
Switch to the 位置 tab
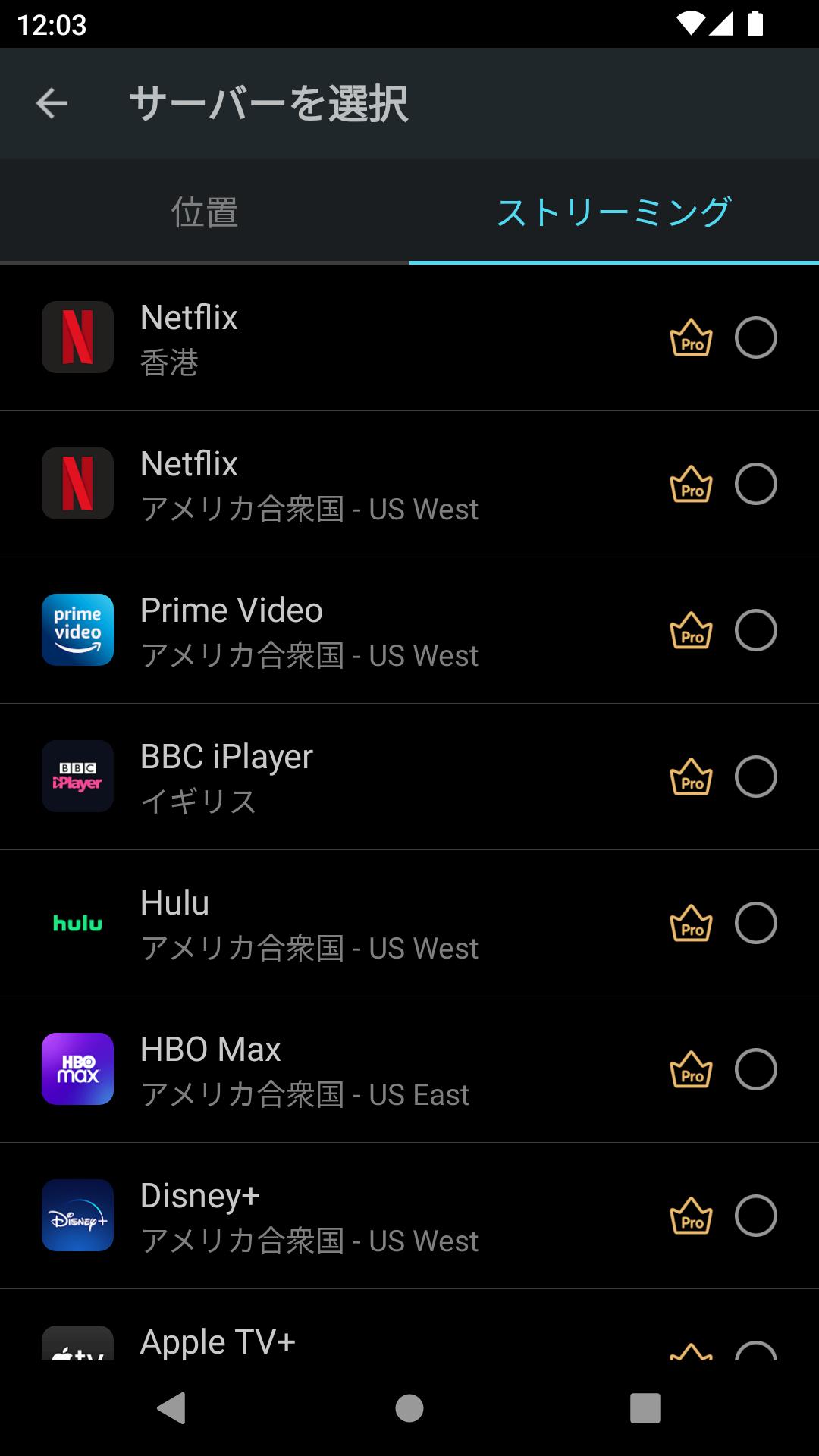pyautogui.click(x=205, y=212)
